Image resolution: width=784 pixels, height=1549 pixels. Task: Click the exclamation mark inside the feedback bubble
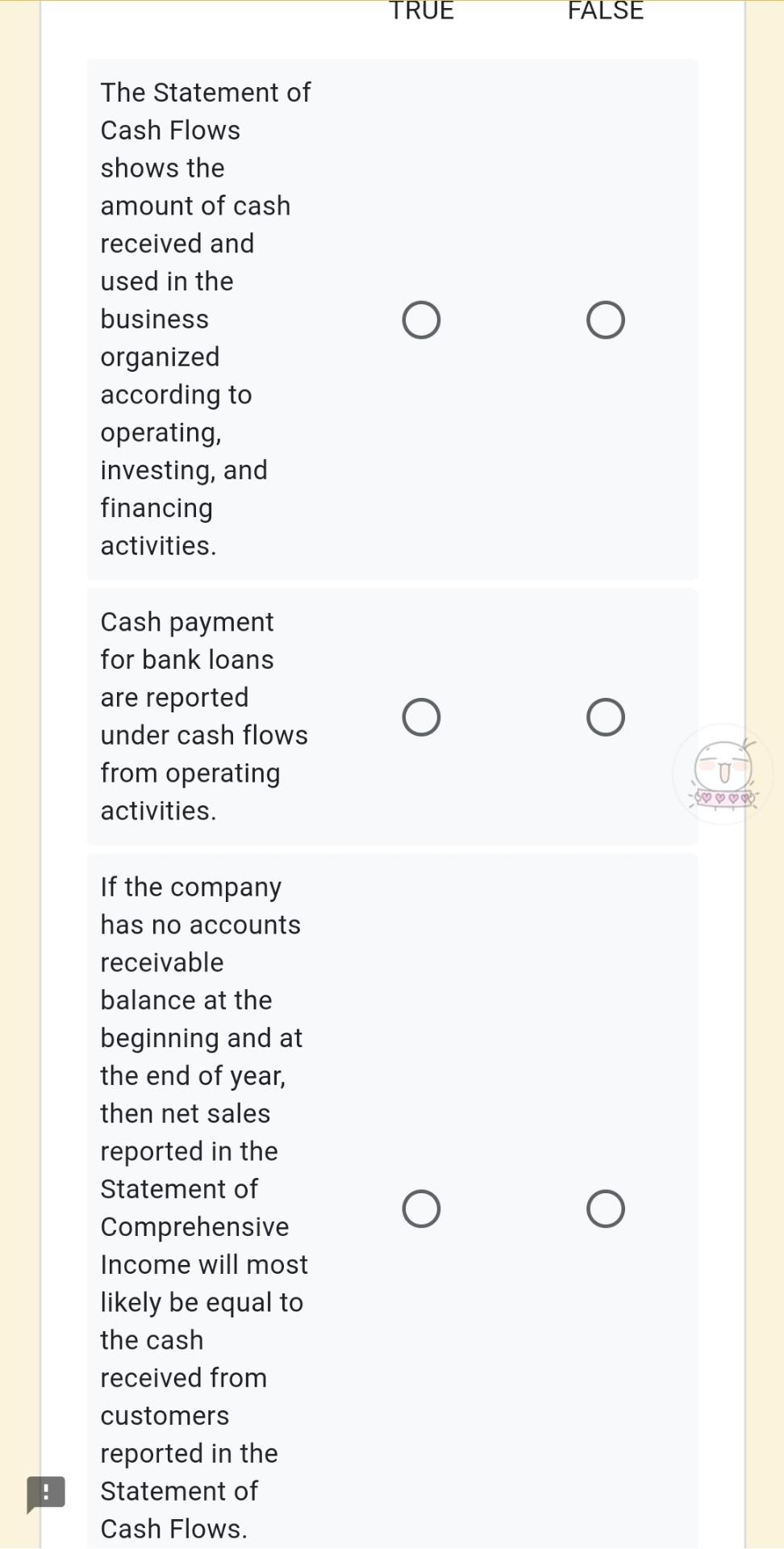pos(46,1492)
